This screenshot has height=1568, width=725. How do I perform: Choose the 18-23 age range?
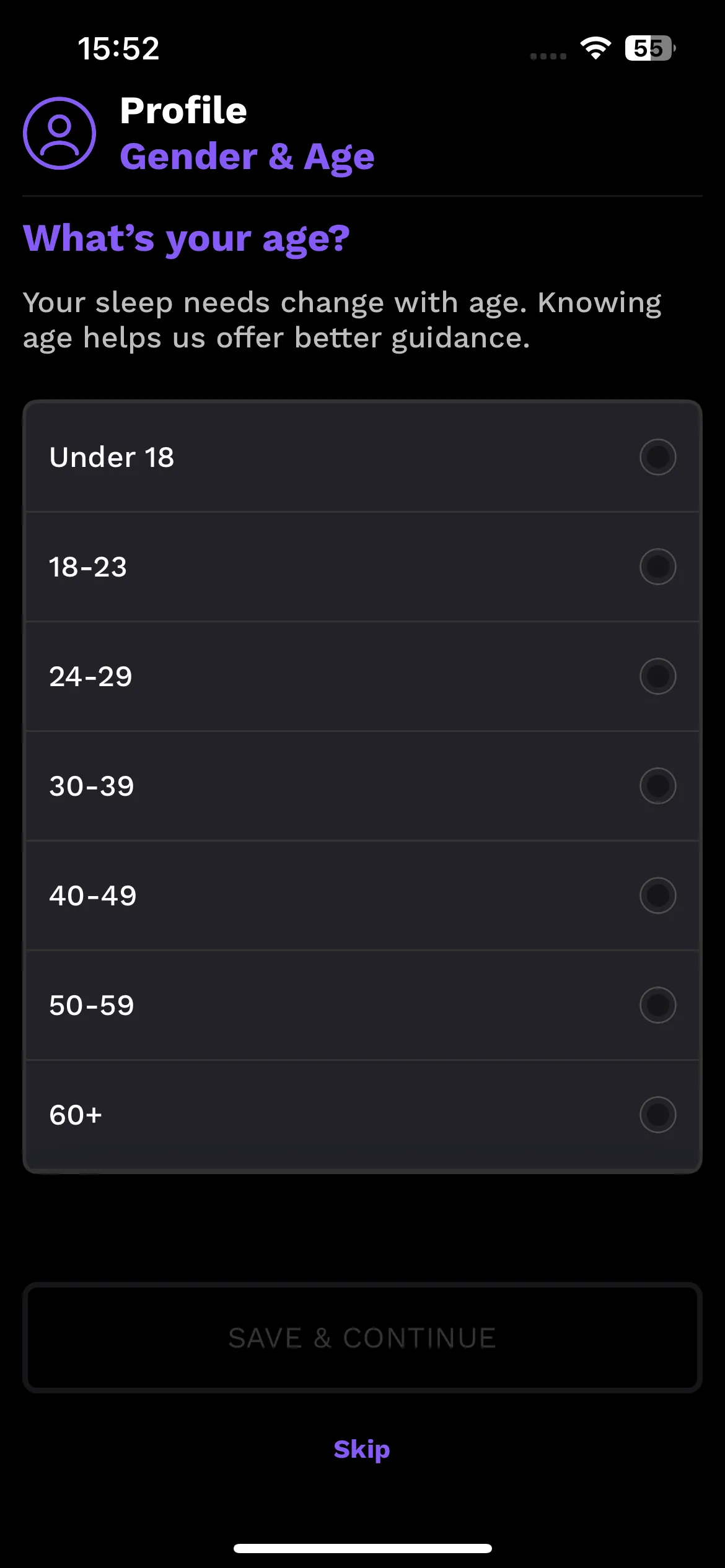pyautogui.click(x=362, y=567)
